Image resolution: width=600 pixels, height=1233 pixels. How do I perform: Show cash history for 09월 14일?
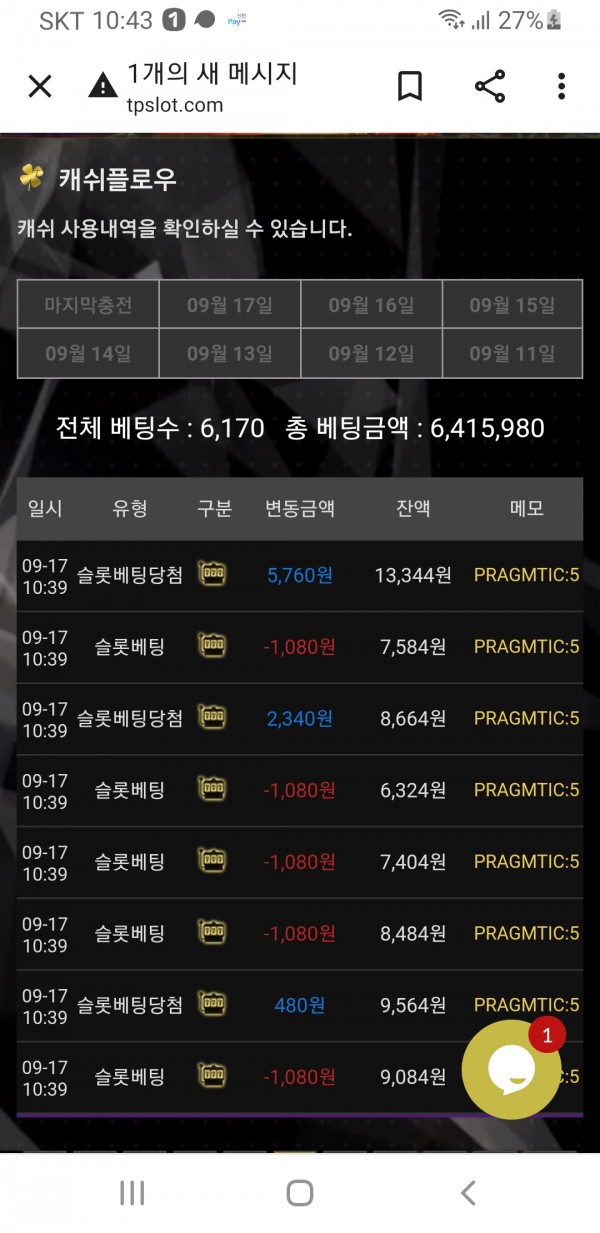(88, 353)
